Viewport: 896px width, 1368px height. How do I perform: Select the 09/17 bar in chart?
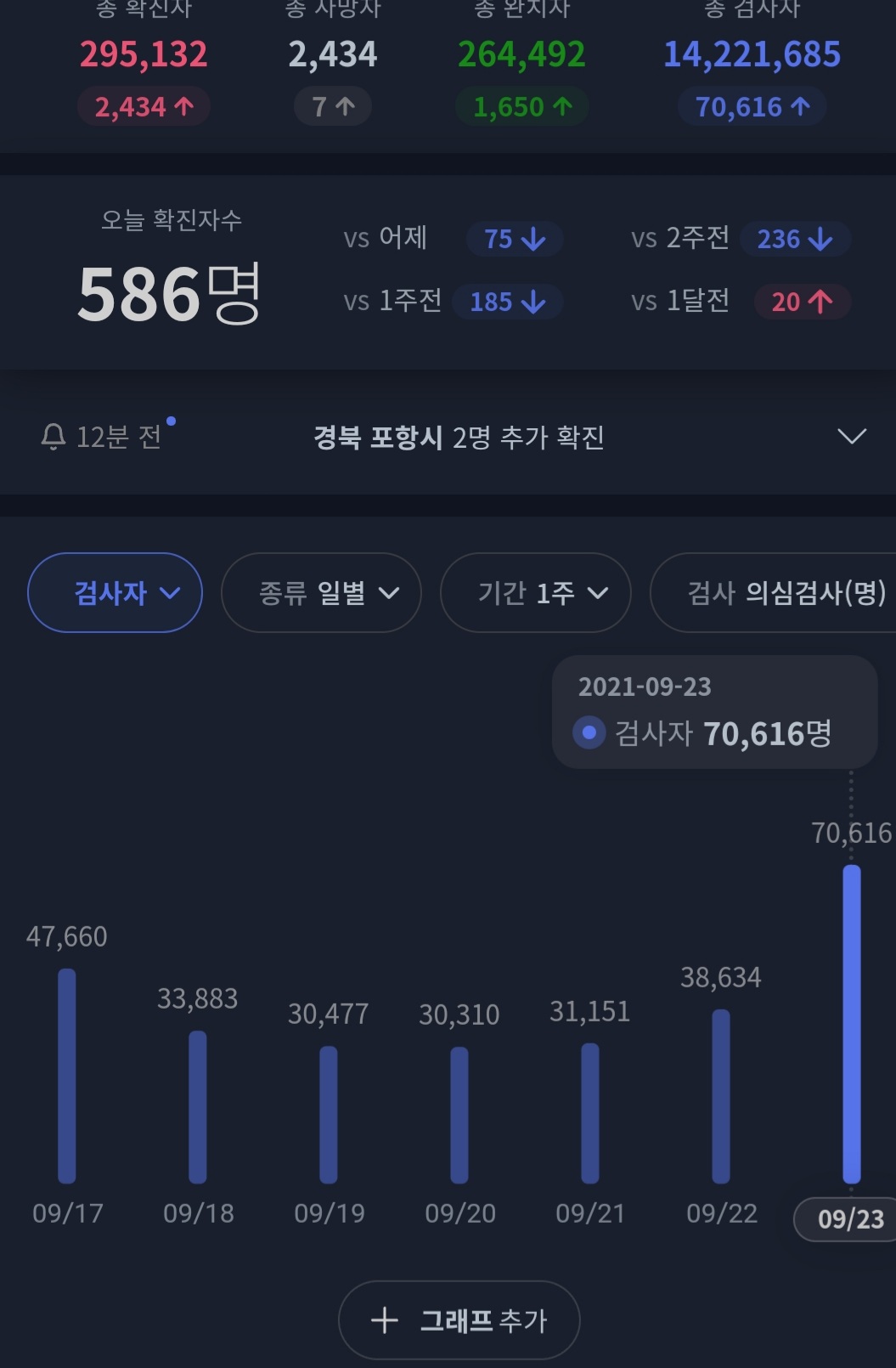(67, 1077)
